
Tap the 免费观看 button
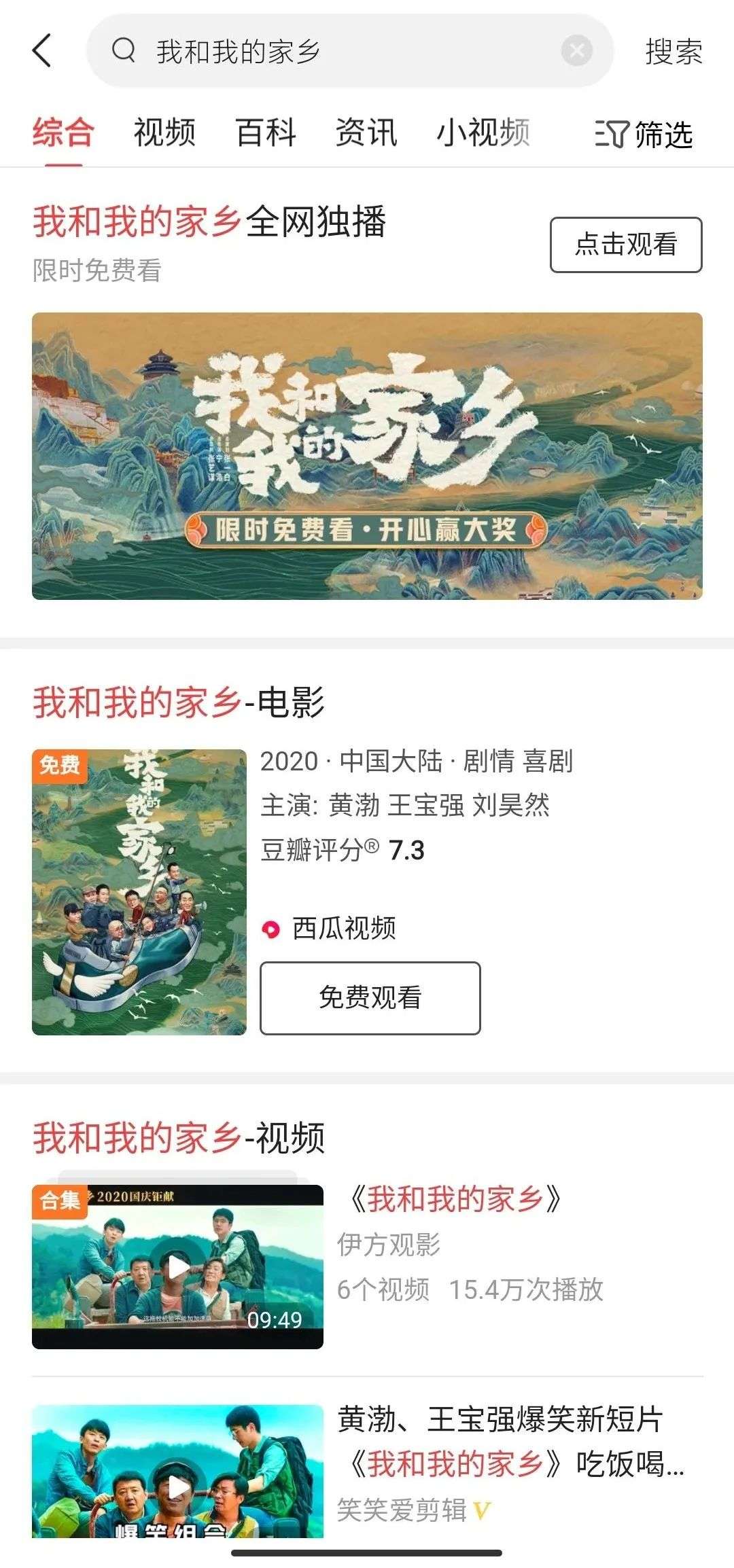[370, 998]
